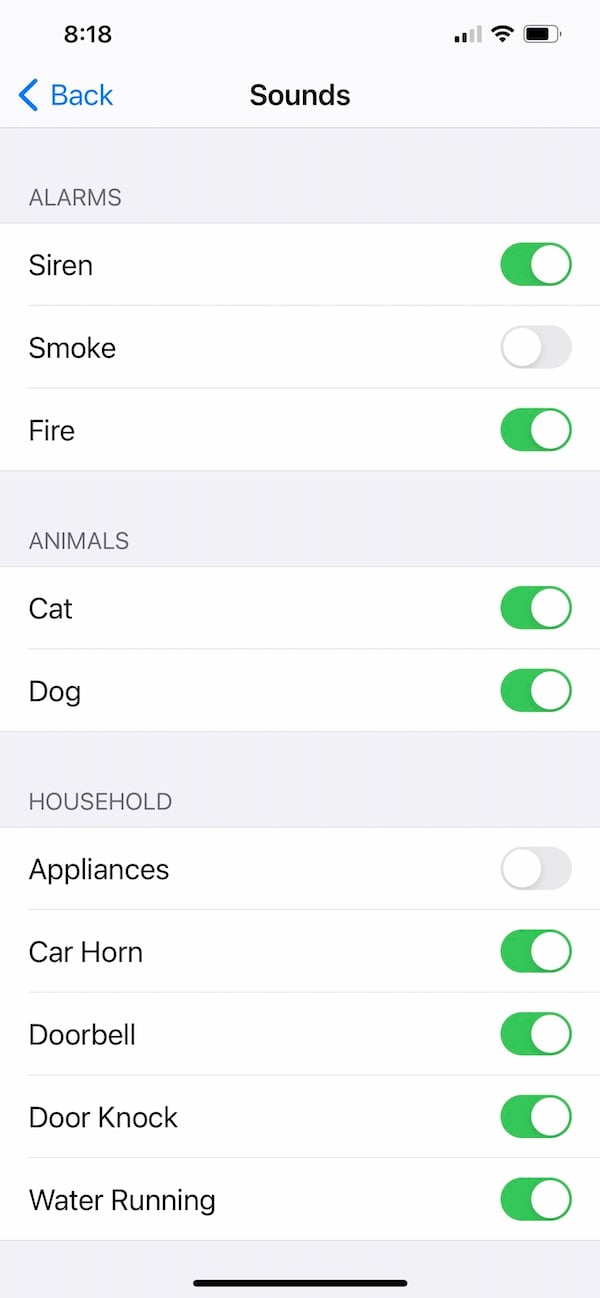
Task: Disable the Car Horn toggle
Action: (x=535, y=952)
